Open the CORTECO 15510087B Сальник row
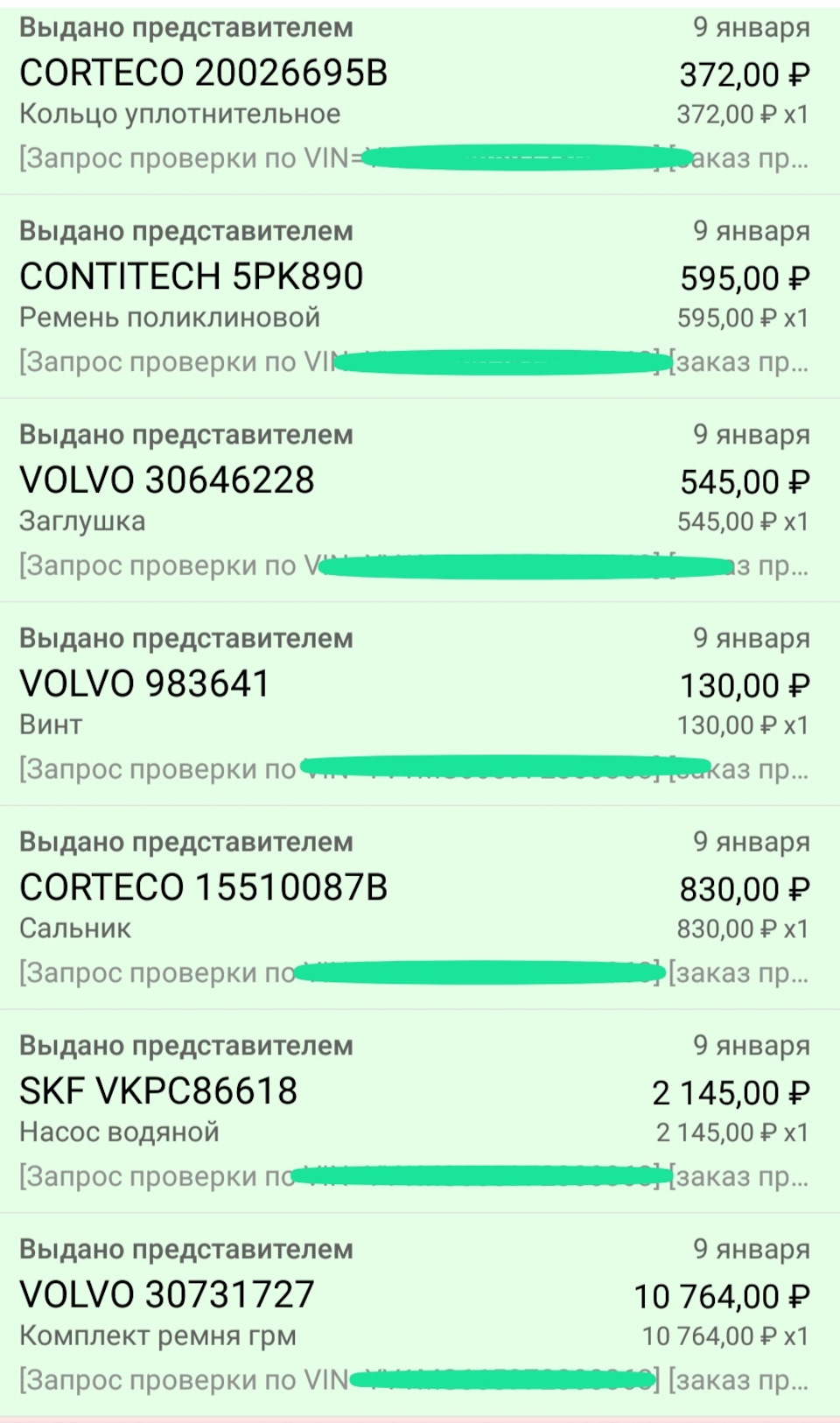 pyautogui.click(x=420, y=908)
